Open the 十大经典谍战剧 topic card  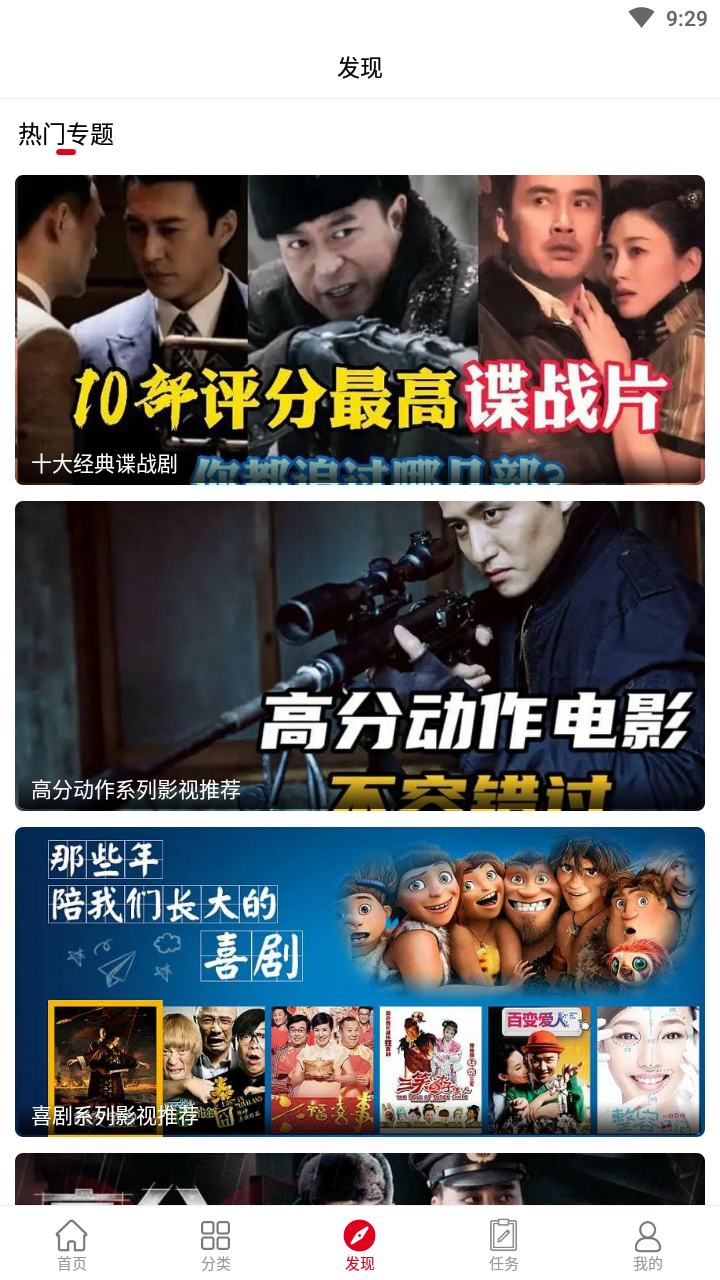[x=360, y=330]
